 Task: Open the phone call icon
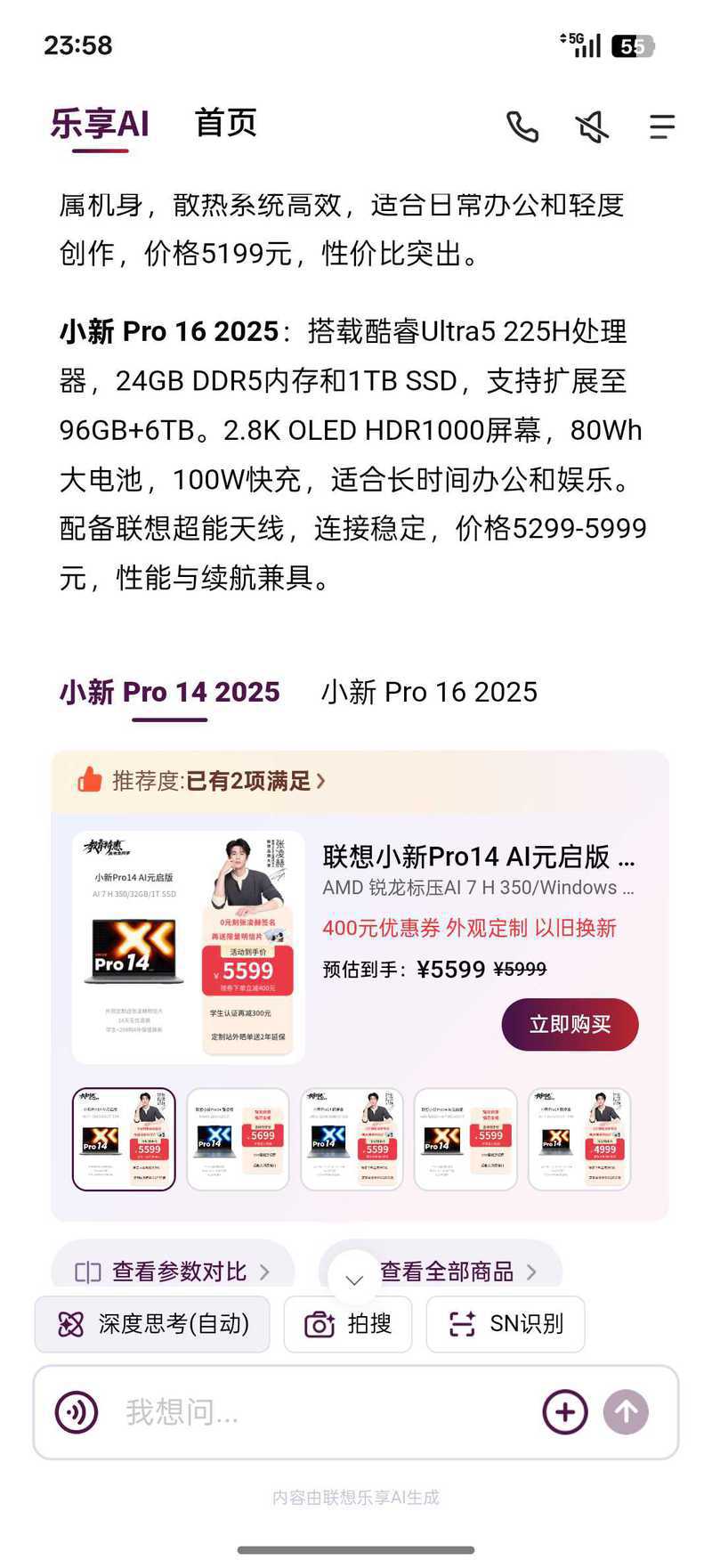[522, 126]
